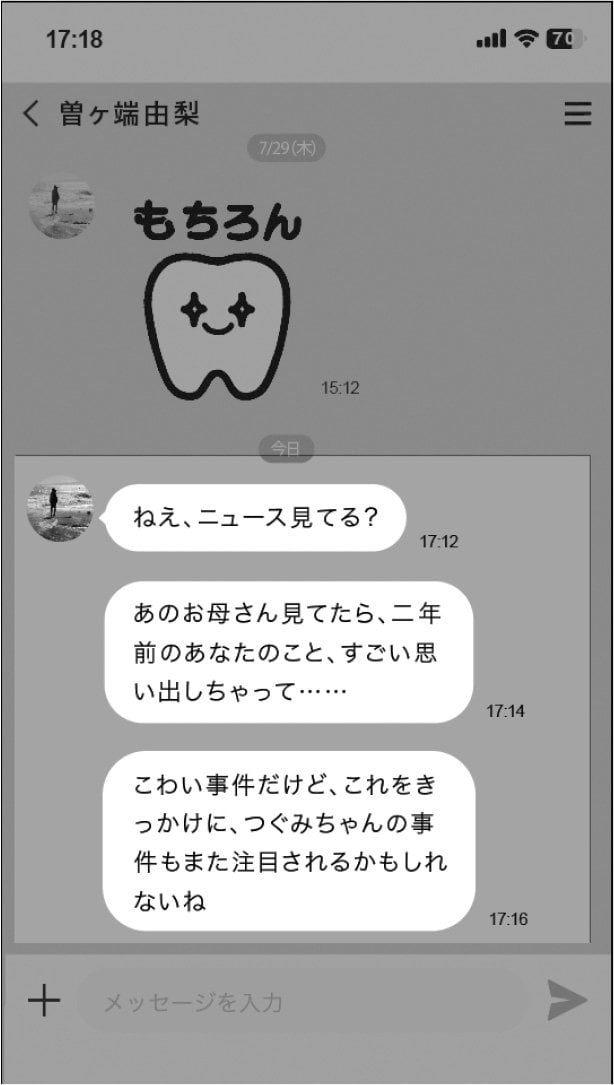
Task: Send the message with the arrow icon
Action: (567, 1000)
